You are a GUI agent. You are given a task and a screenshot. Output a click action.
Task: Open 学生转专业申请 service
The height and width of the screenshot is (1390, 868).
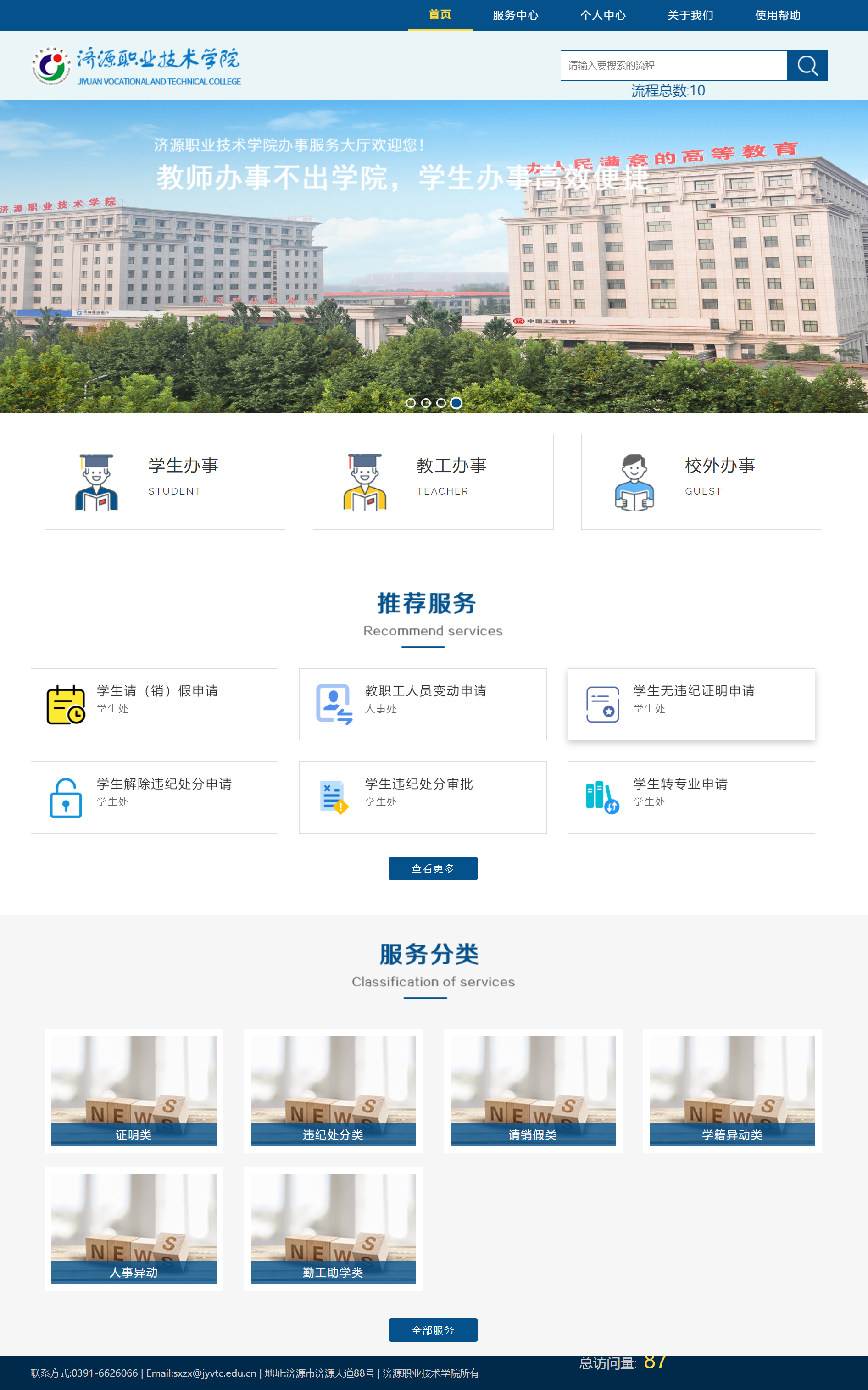[x=690, y=796]
